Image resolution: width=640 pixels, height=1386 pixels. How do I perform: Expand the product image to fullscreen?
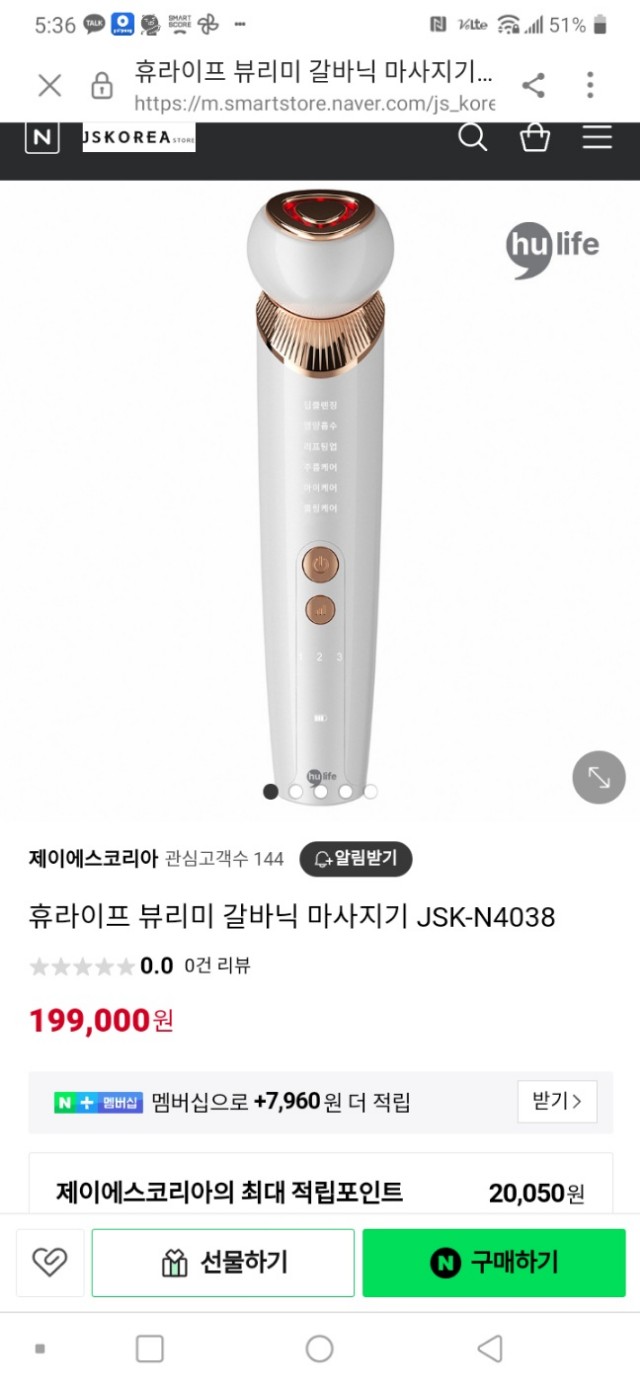coord(598,777)
